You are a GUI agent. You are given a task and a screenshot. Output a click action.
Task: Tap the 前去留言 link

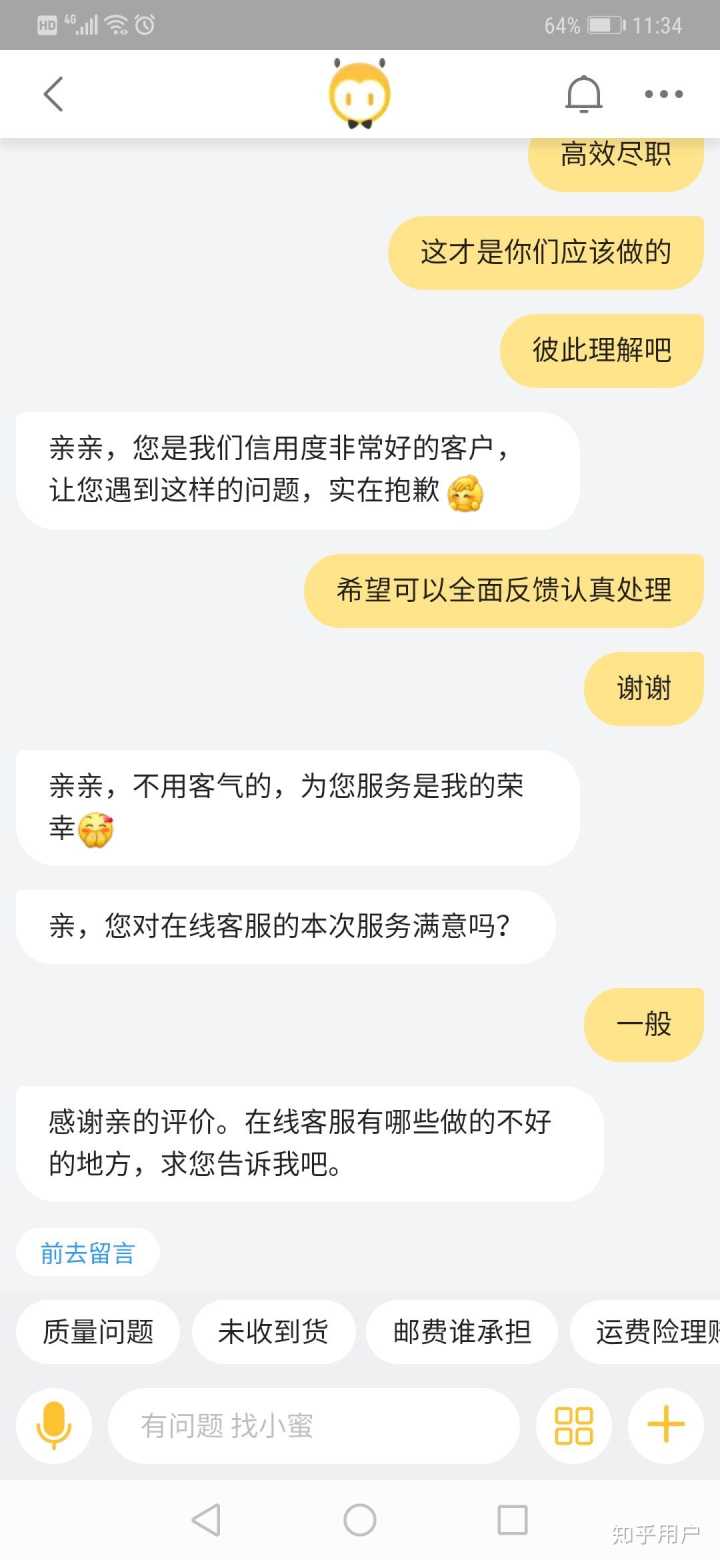click(x=88, y=1253)
